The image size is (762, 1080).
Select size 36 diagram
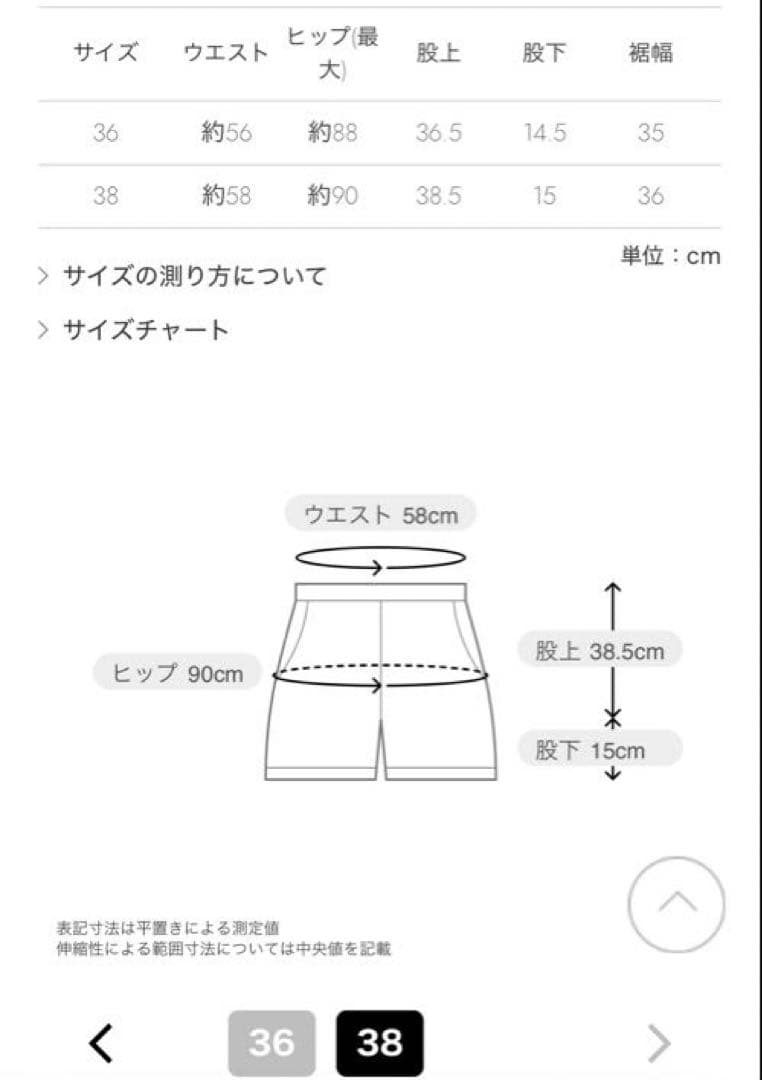click(271, 1043)
